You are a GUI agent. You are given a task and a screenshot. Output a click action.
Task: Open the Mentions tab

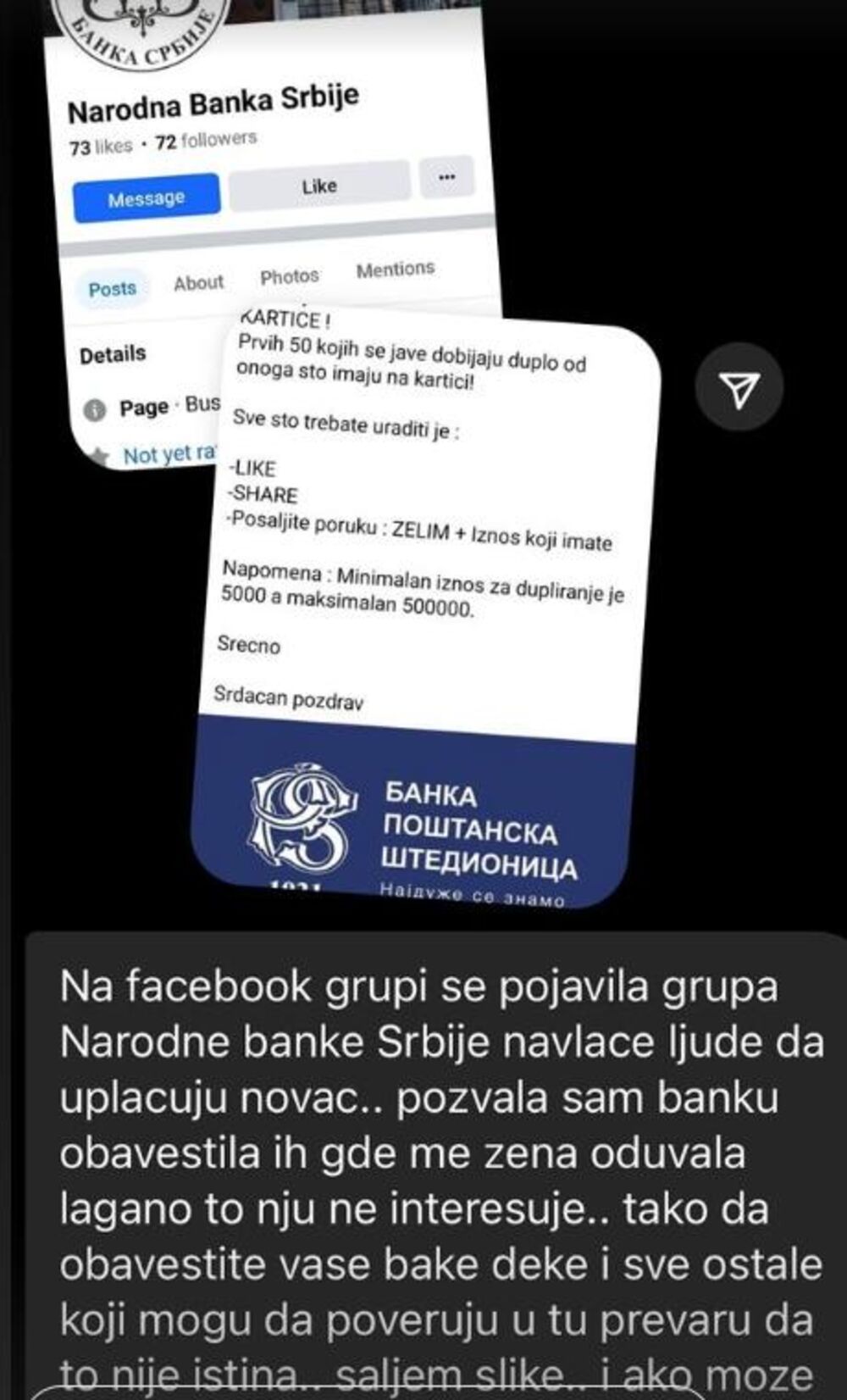(395, 269)
